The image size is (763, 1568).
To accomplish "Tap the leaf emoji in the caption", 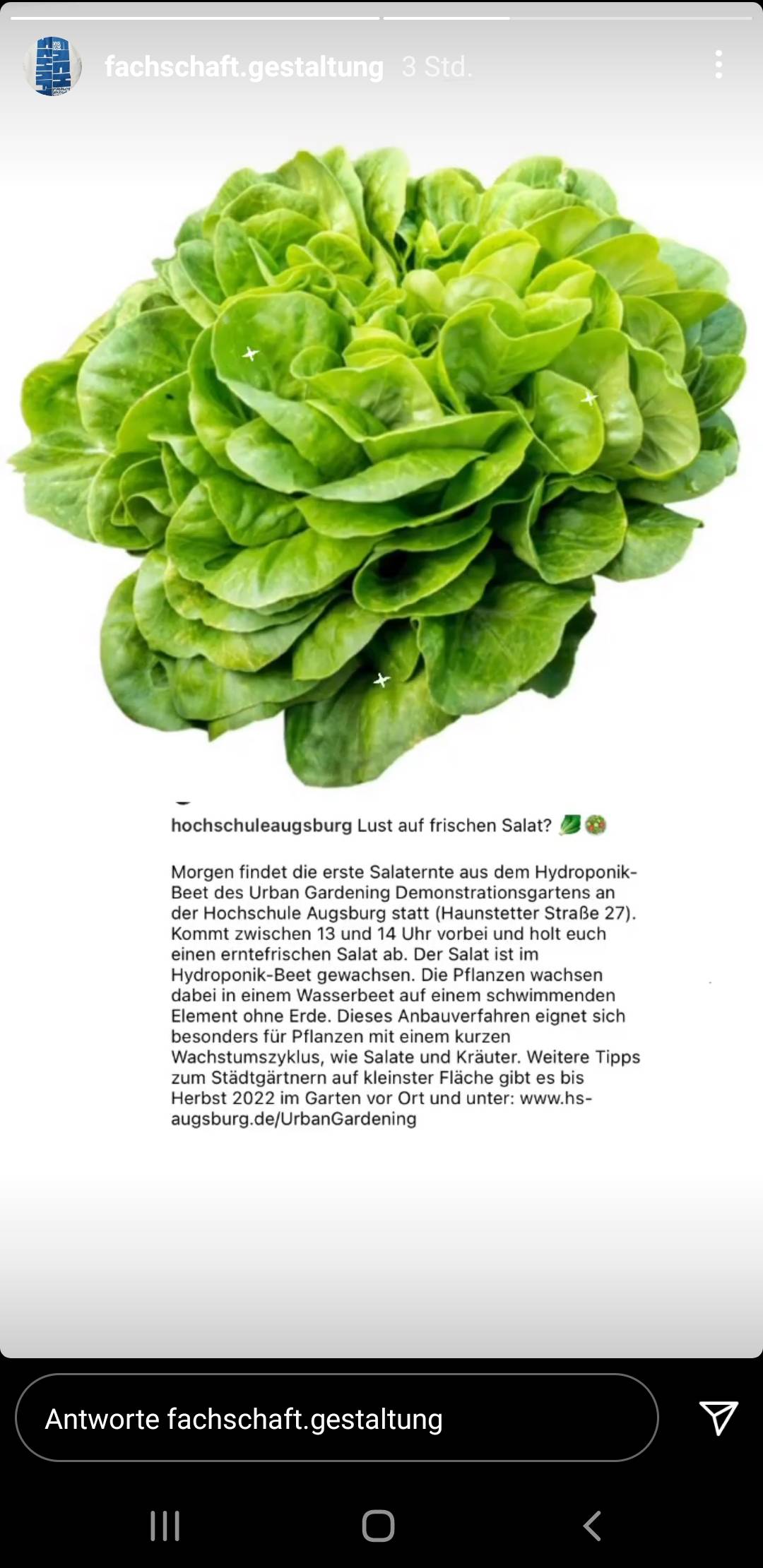I will [x=569, y=823].
